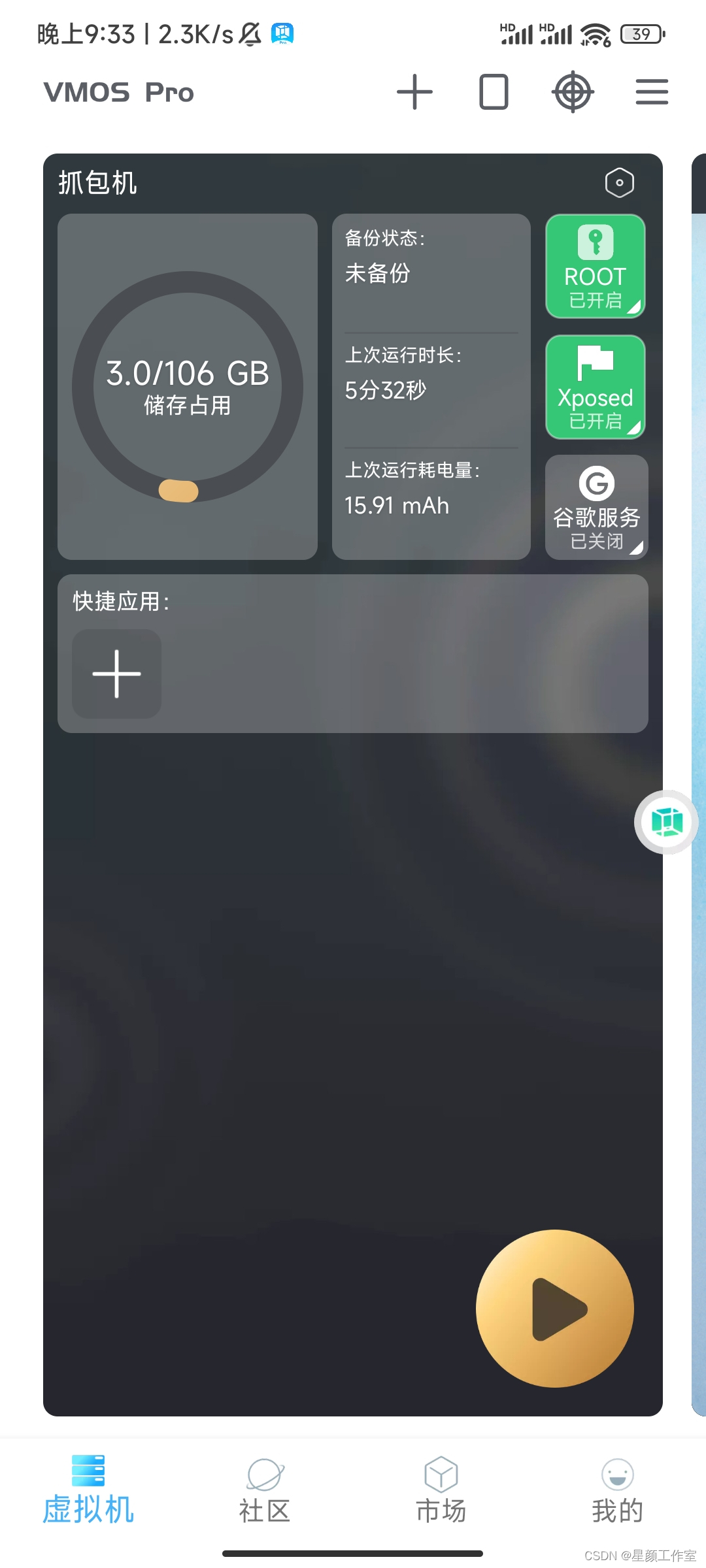Click the floating-window square icon in the toolbar

tap(494, 91)
